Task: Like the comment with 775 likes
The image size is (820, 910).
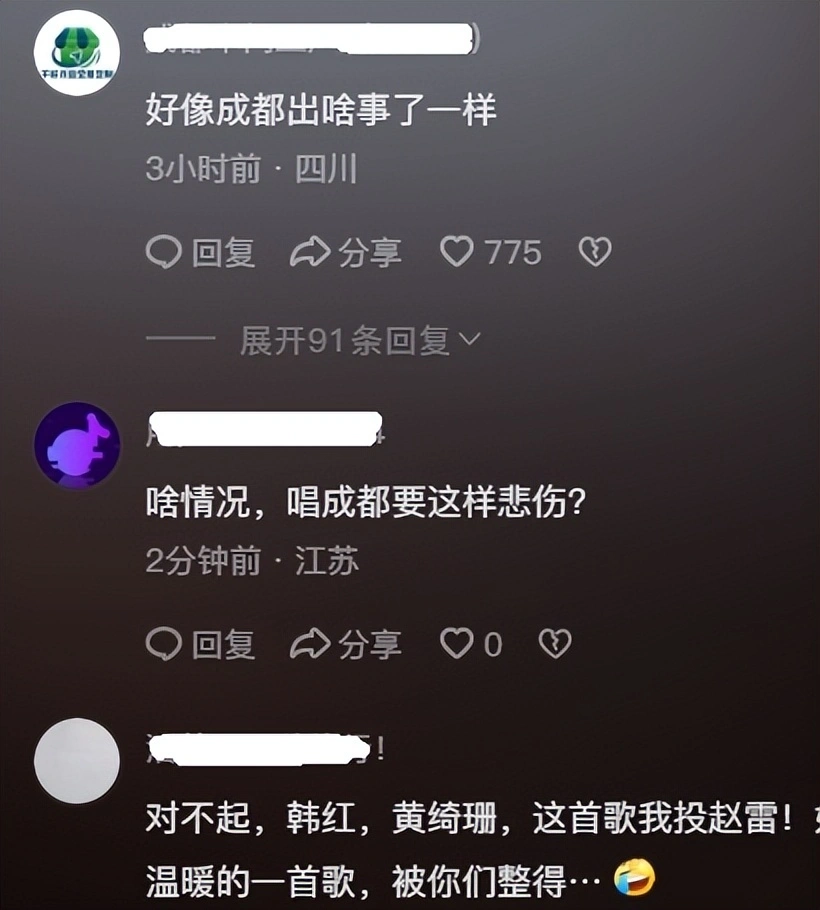Action: [x=458, y=252]
